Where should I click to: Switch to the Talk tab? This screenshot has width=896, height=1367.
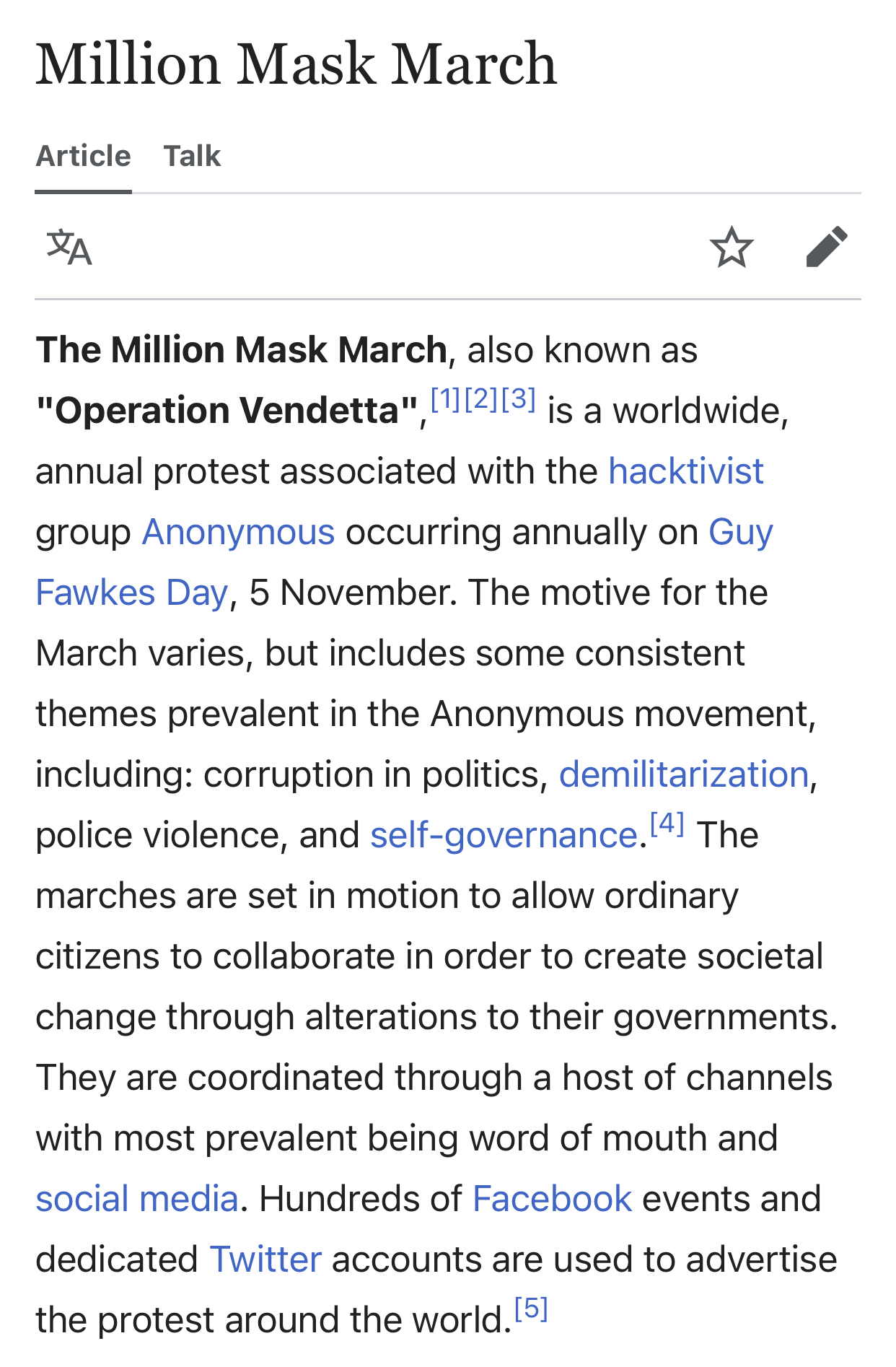[x=192, y=156]
